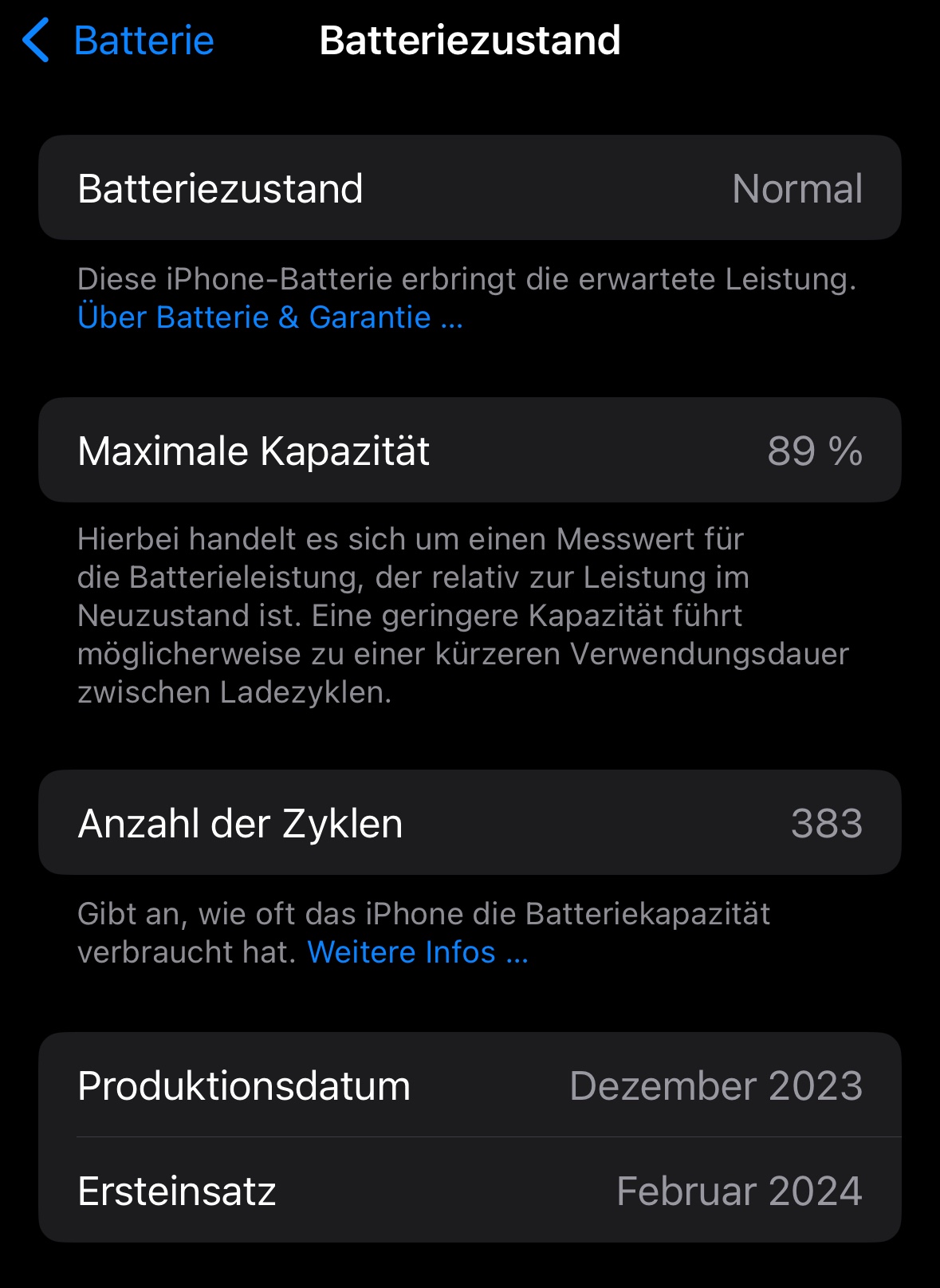Open the Über Batterie & Garantie link
The height and width of the screenshot is (1288, 940).
coord(270,317)
